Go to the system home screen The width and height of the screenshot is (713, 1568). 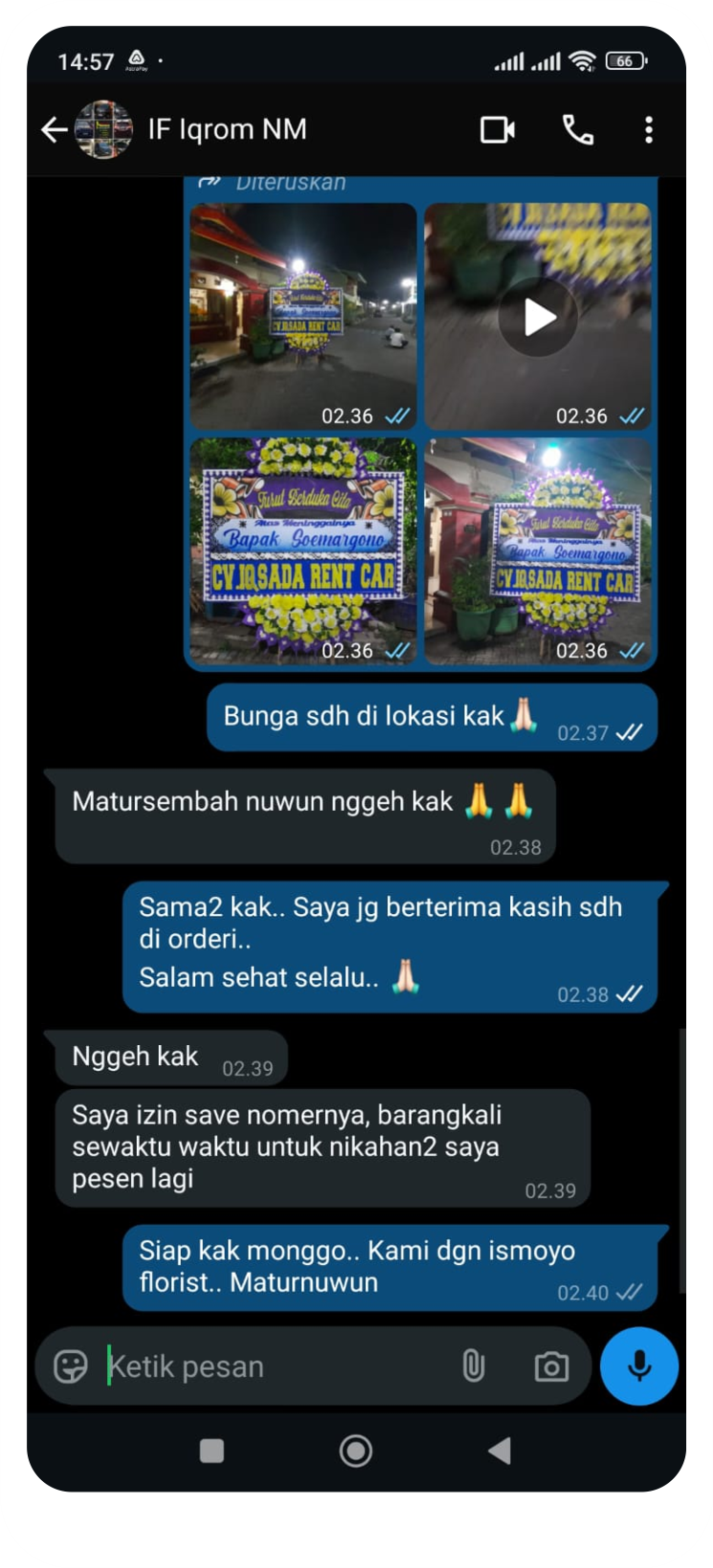[x=356, y=1450]
